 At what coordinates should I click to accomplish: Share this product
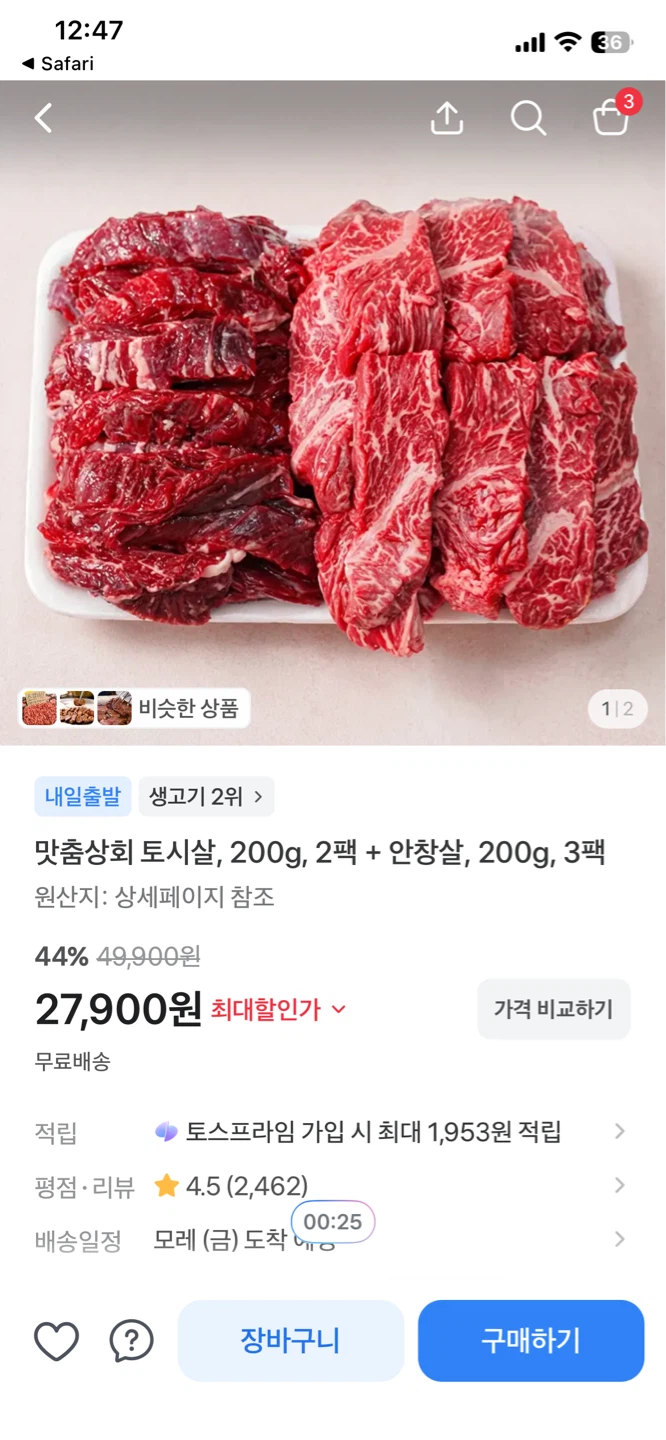[x=447, y=118]
